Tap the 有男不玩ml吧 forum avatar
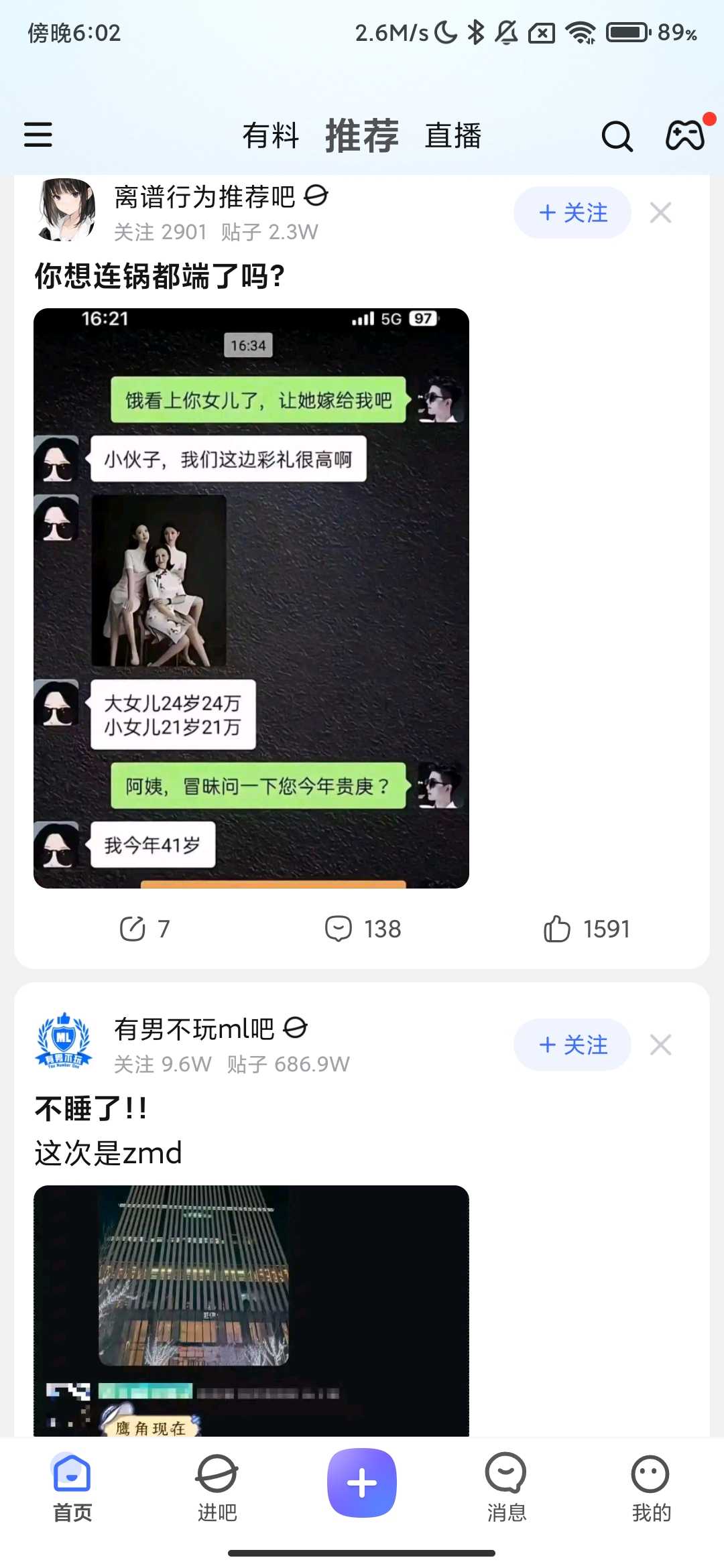 click(x=66, y=1044)
